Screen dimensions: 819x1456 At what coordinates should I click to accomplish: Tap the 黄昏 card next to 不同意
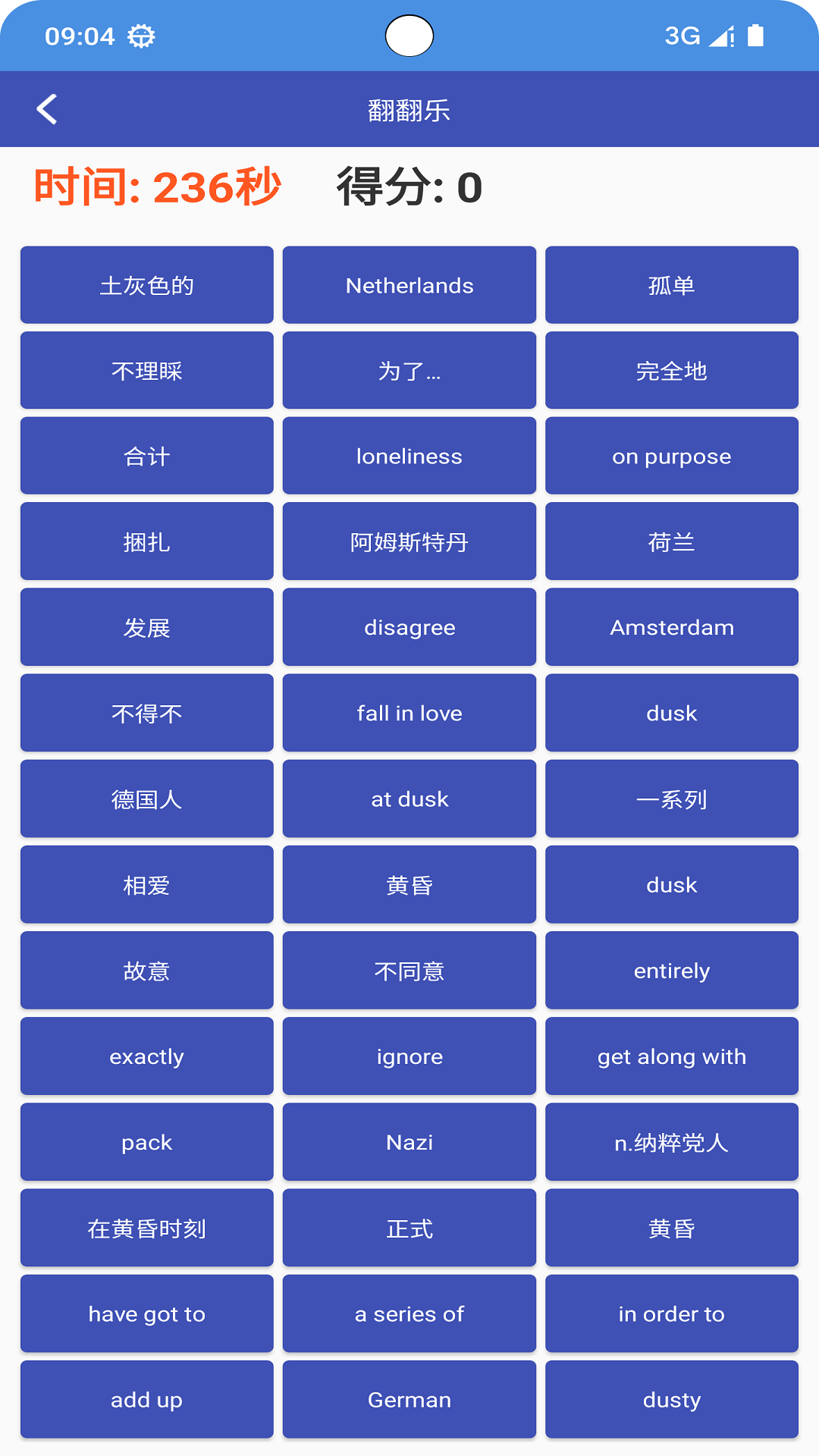click(409, 884)
